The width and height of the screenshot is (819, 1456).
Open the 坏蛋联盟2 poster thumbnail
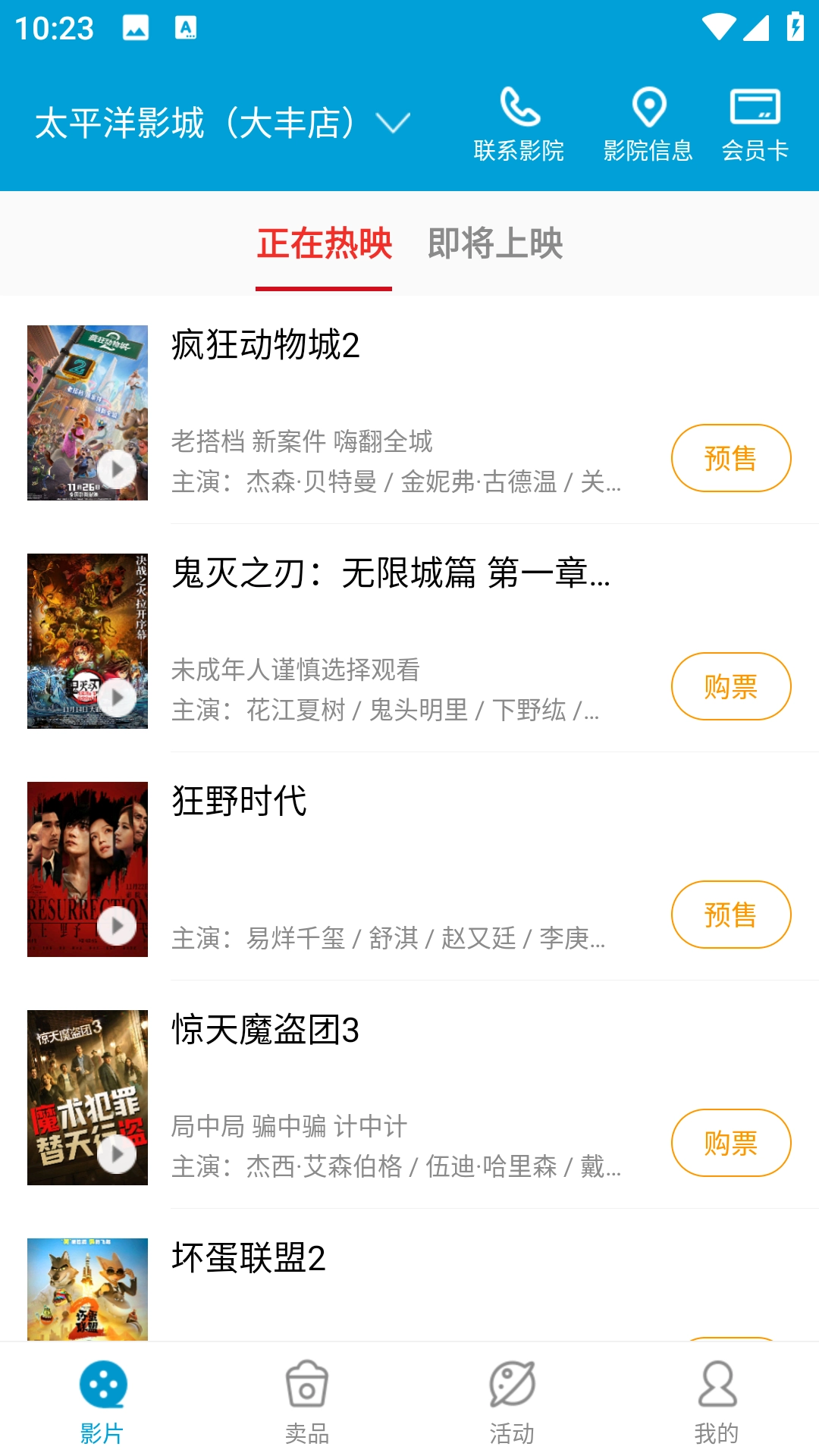point(87,1289)
